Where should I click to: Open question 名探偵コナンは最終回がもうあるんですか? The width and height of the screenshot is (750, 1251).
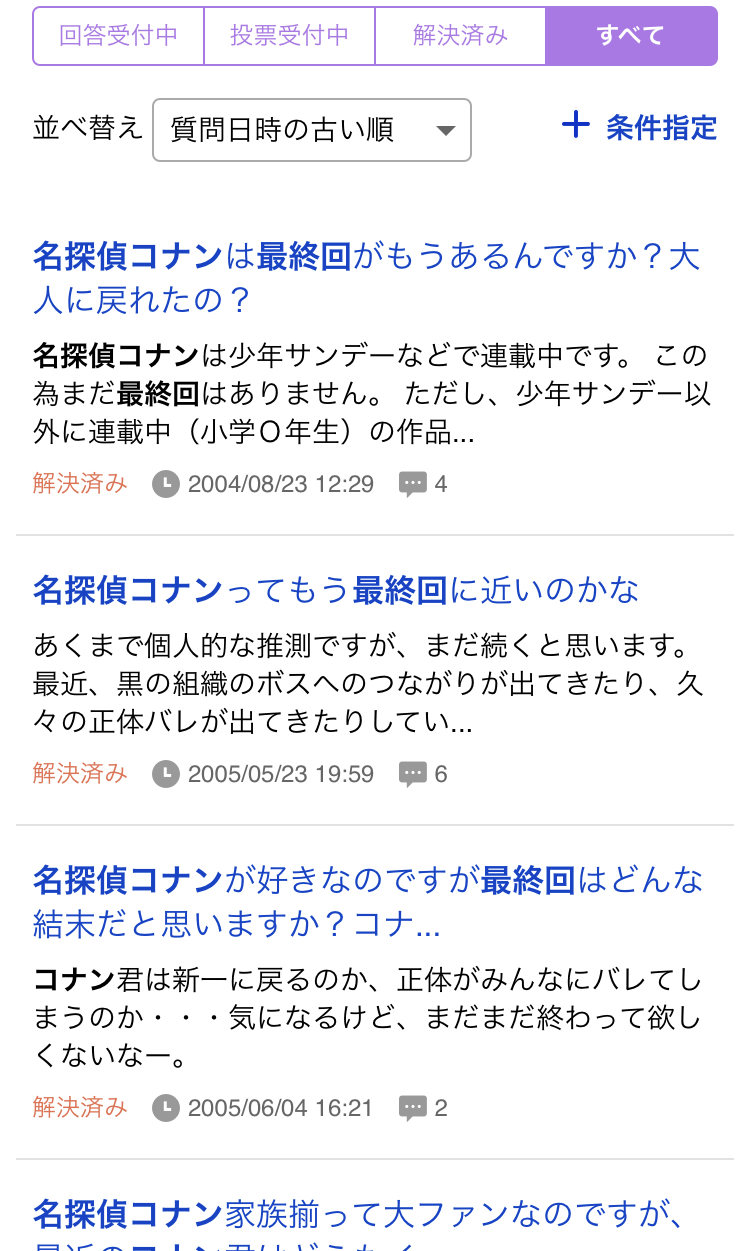point(366,278)
